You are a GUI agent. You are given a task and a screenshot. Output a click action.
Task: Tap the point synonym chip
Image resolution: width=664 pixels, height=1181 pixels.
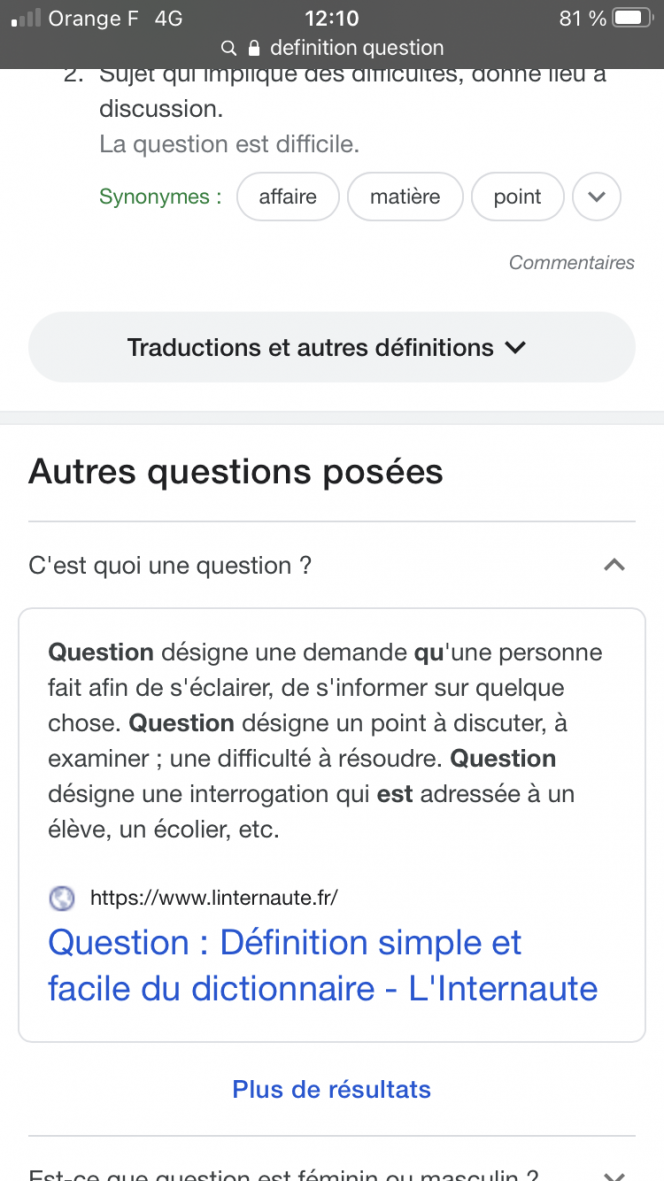pyautogui.click(x=517, y=197)
